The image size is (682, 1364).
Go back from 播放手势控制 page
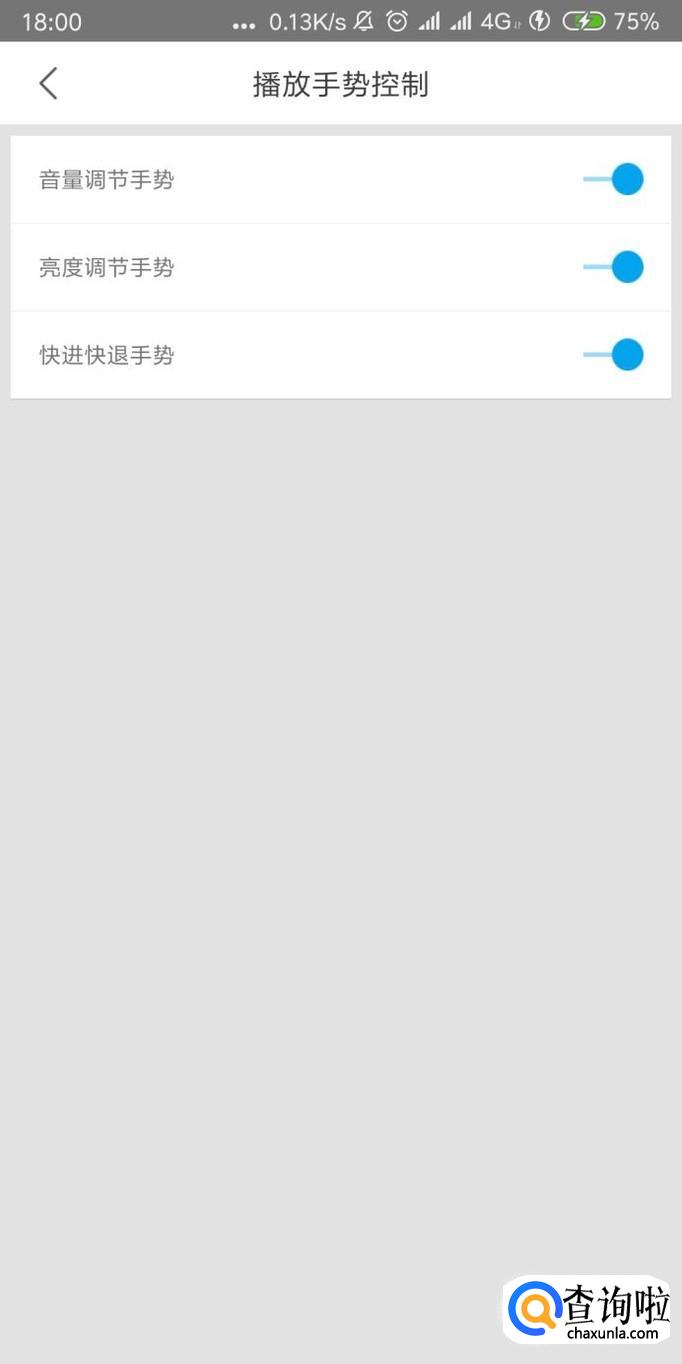pyautogui.click(x=48, y=84)
